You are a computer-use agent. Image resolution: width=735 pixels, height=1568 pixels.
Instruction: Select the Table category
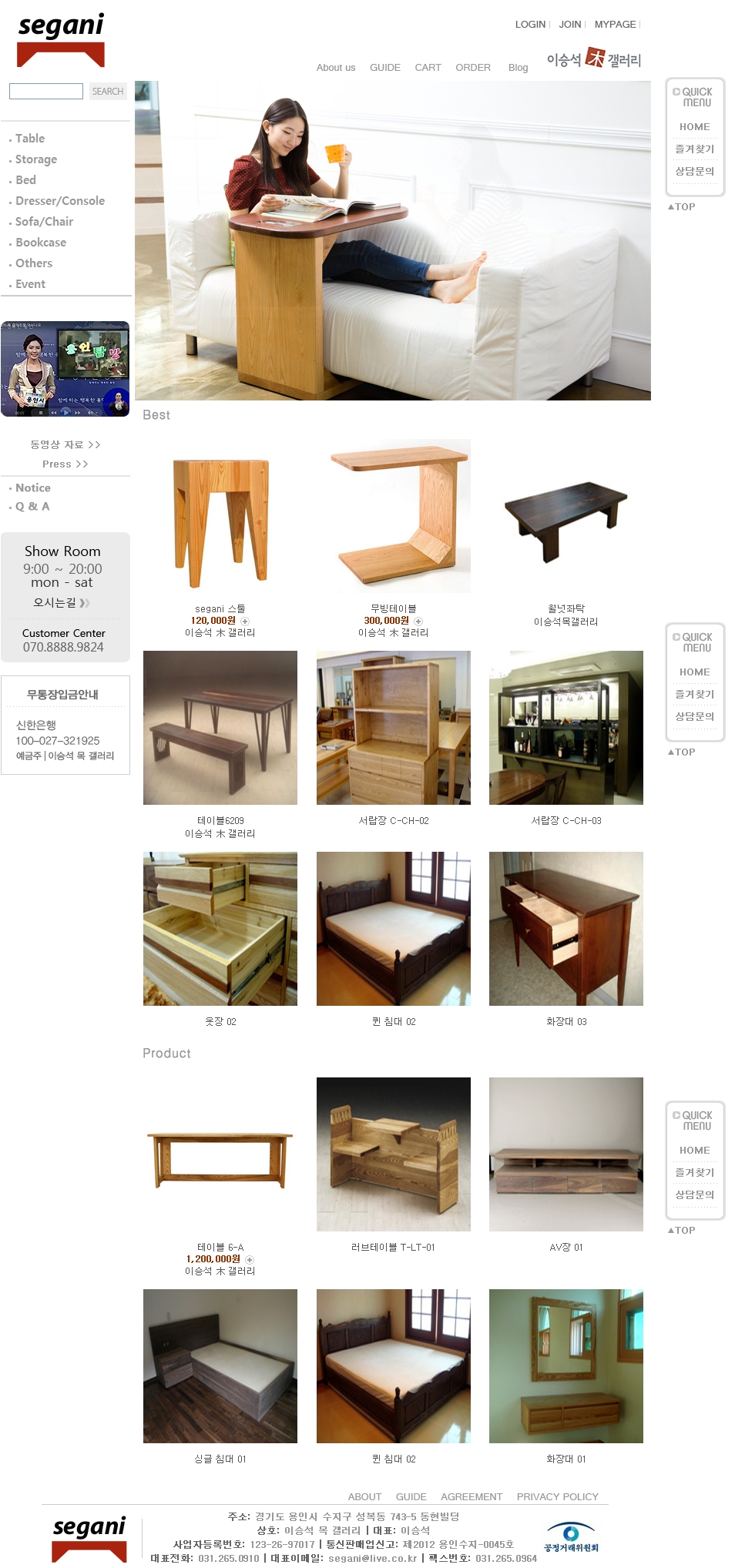coord(30,139)
